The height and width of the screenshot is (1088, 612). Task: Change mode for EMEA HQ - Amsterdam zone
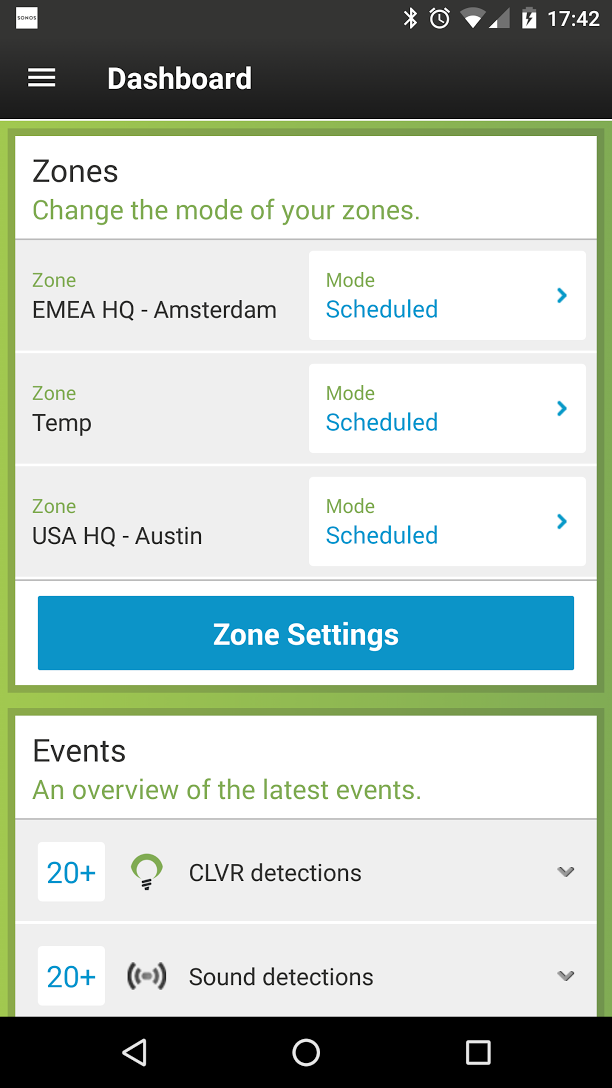(446, 296)
